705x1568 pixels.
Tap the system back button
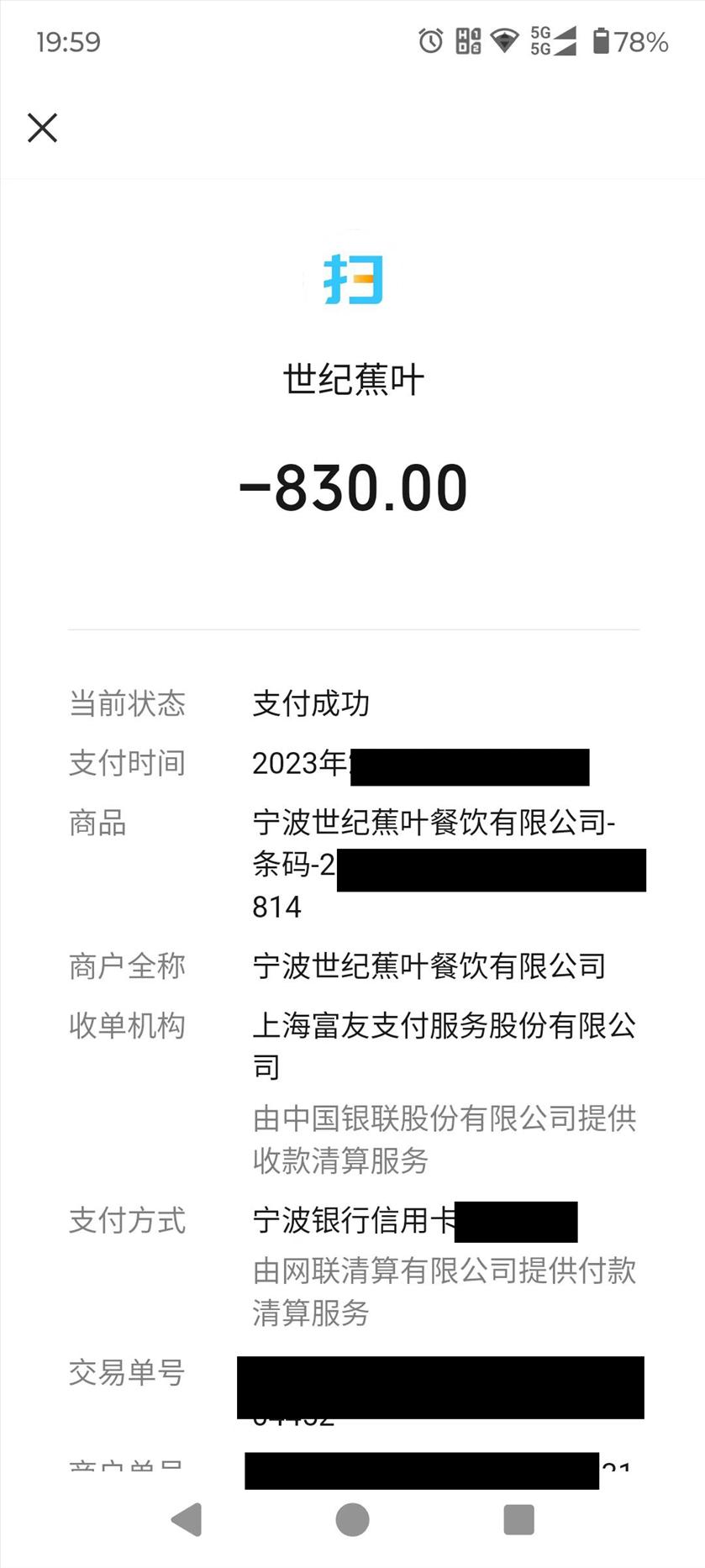pos(187,1519)
